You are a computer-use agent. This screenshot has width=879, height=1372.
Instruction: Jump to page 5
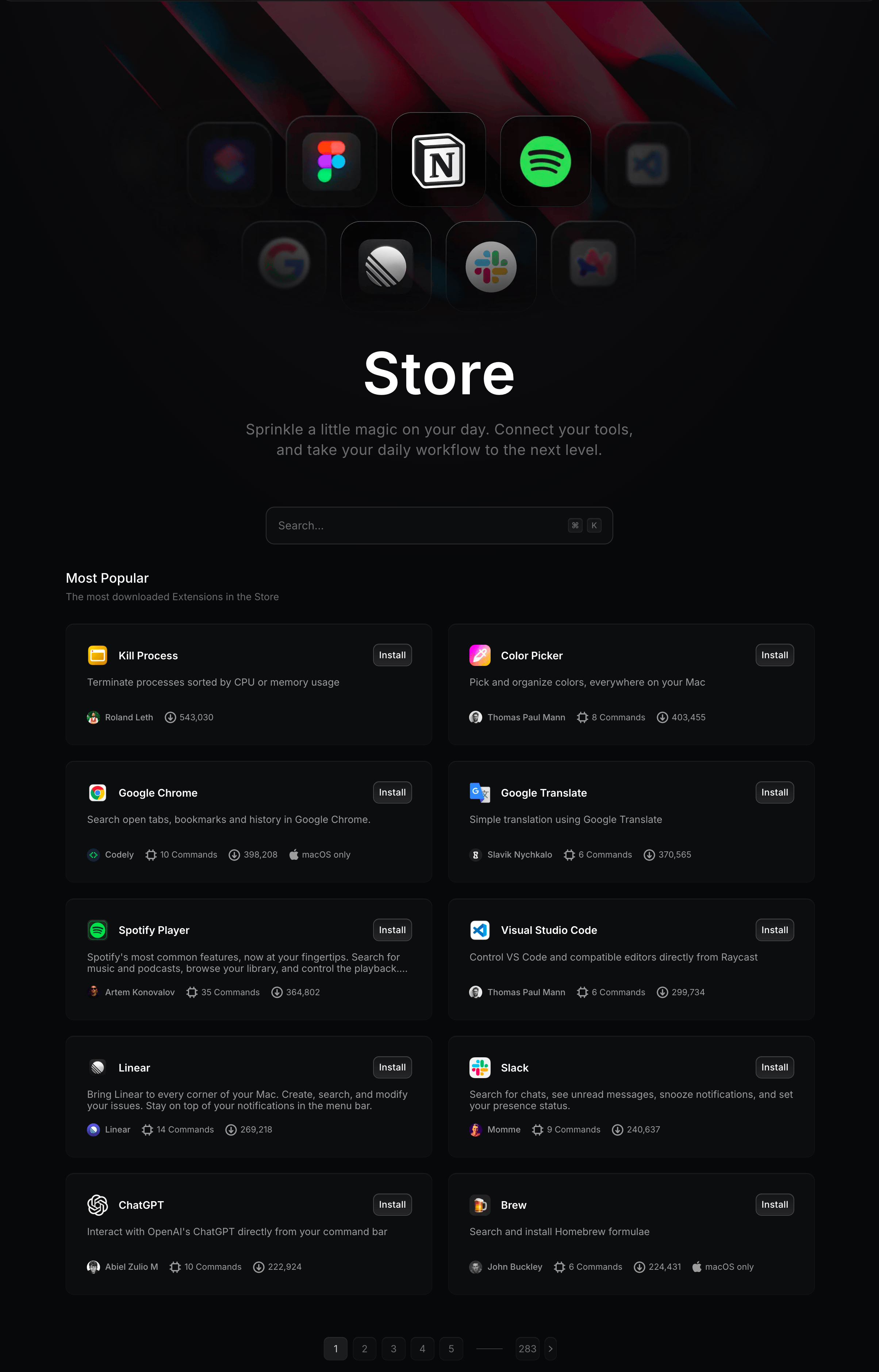451,1349
